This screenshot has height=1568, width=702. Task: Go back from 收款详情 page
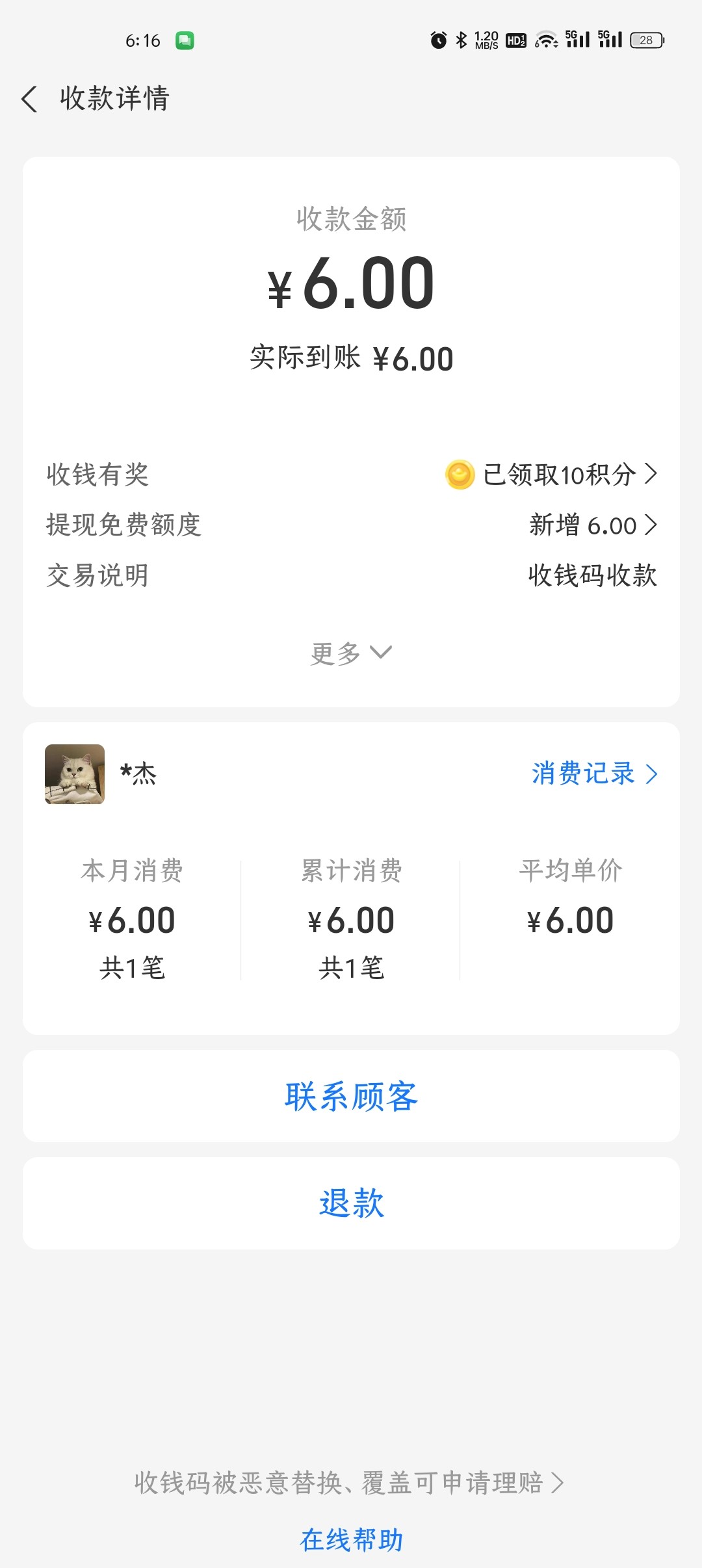click(30, 99)
